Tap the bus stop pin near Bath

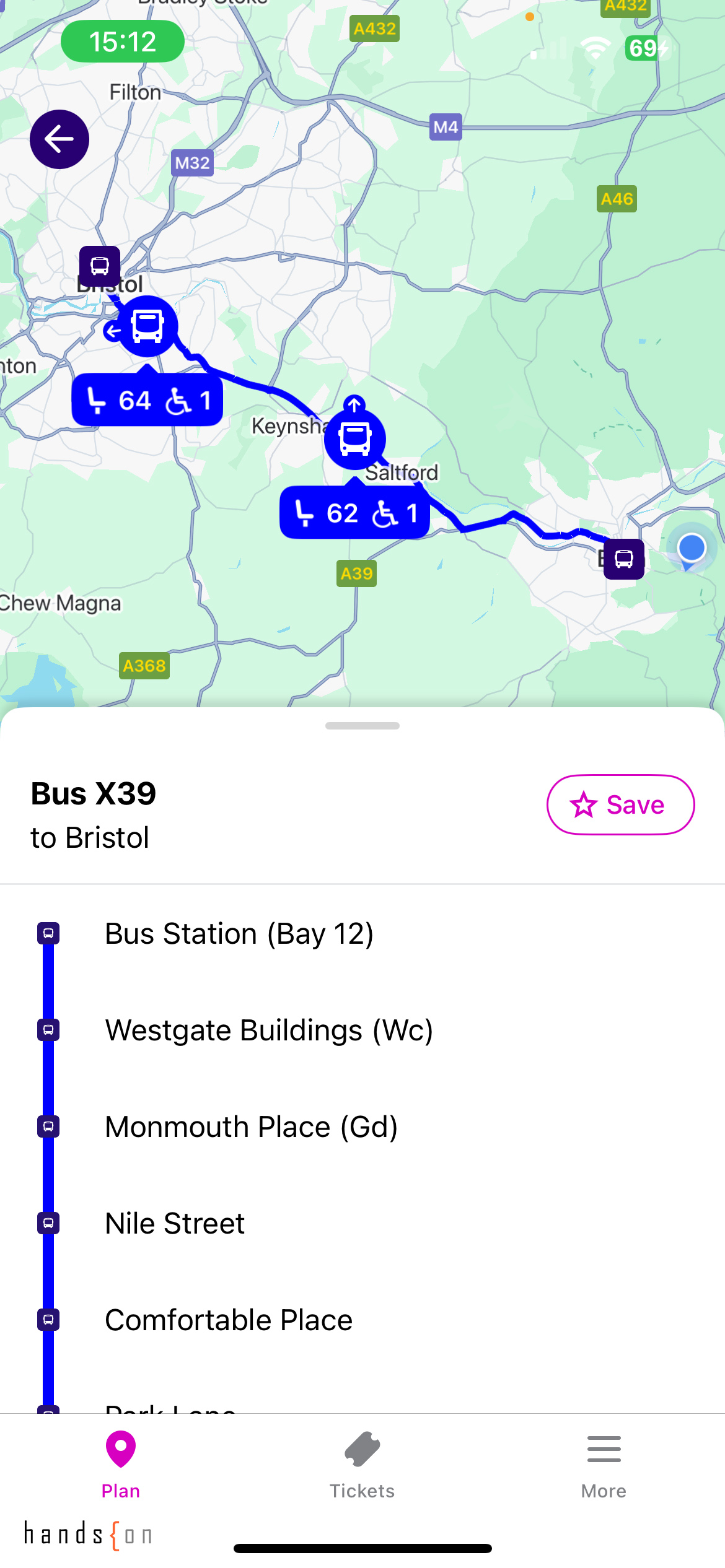(x=624, y=559)
